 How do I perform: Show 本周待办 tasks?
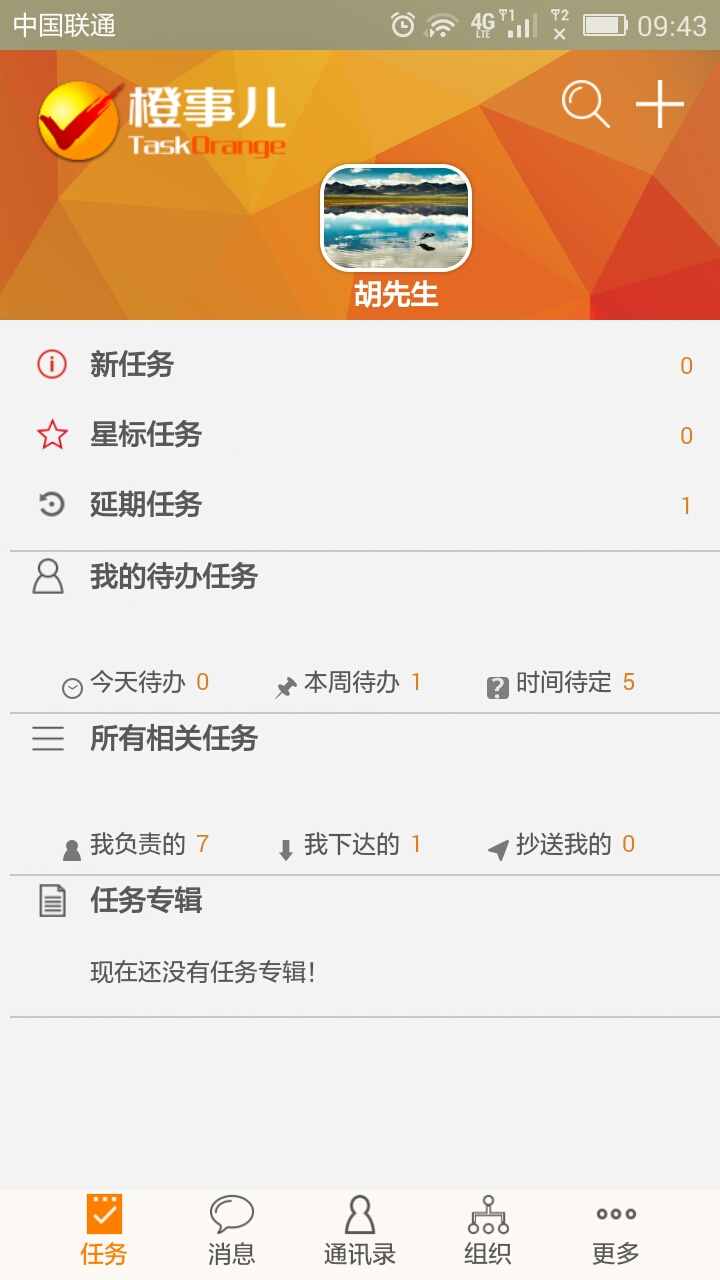[350, 683]
